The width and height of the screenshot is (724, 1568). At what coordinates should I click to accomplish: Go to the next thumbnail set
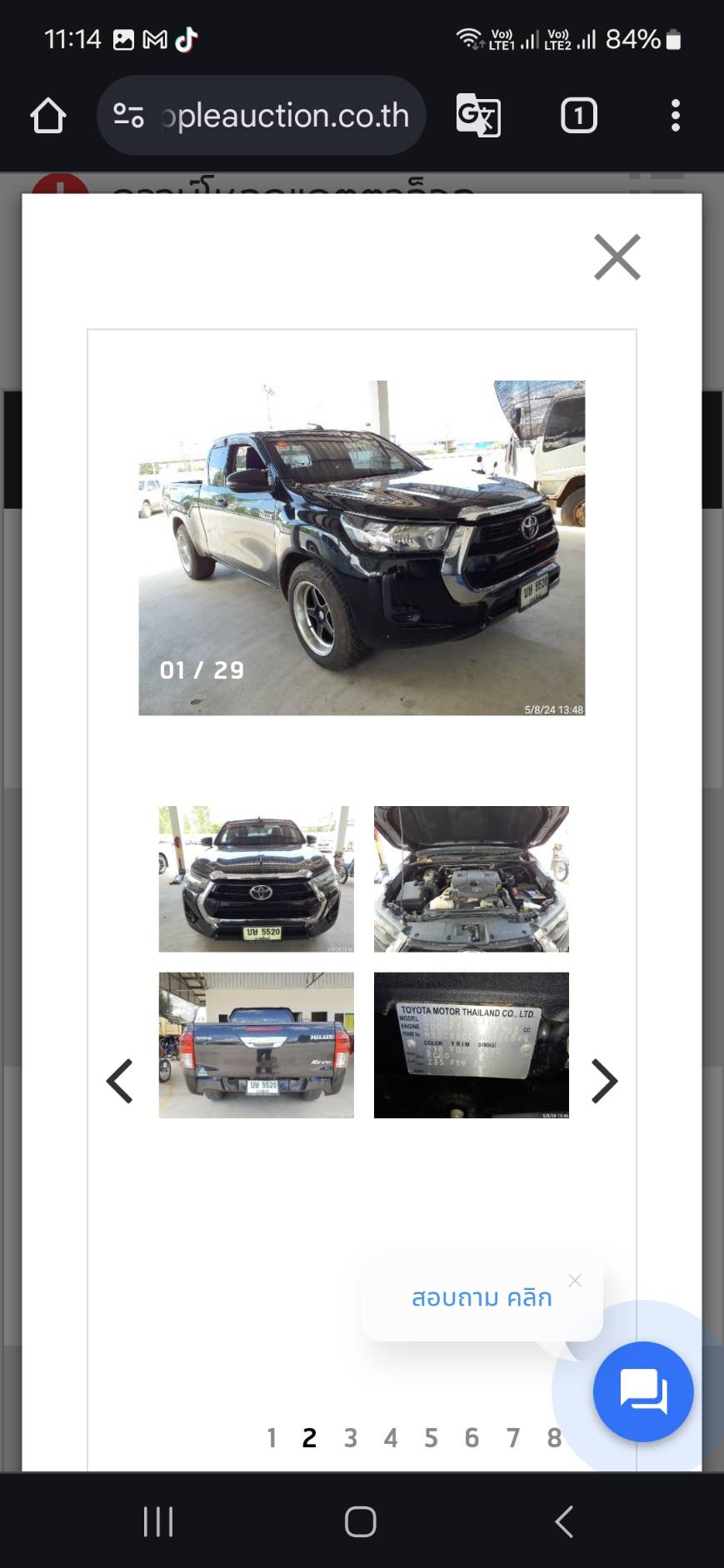[x=604, y=1081]
